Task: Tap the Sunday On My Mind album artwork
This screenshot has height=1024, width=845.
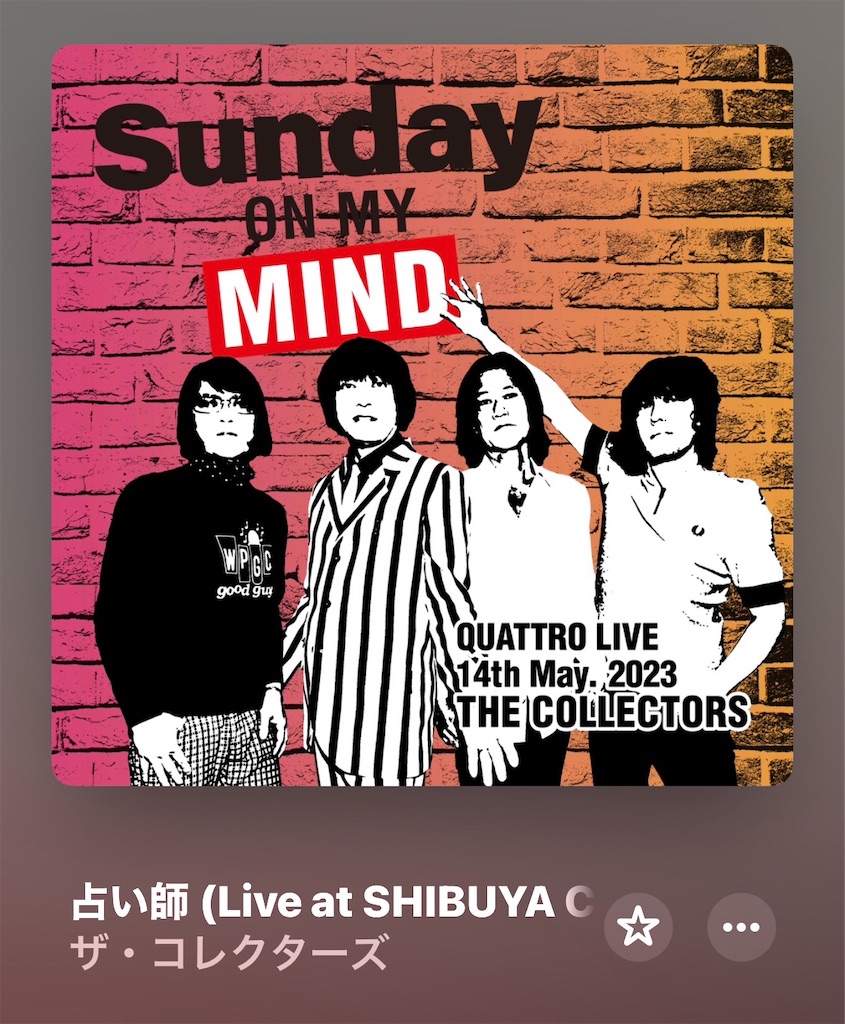Action: [422, 415]
